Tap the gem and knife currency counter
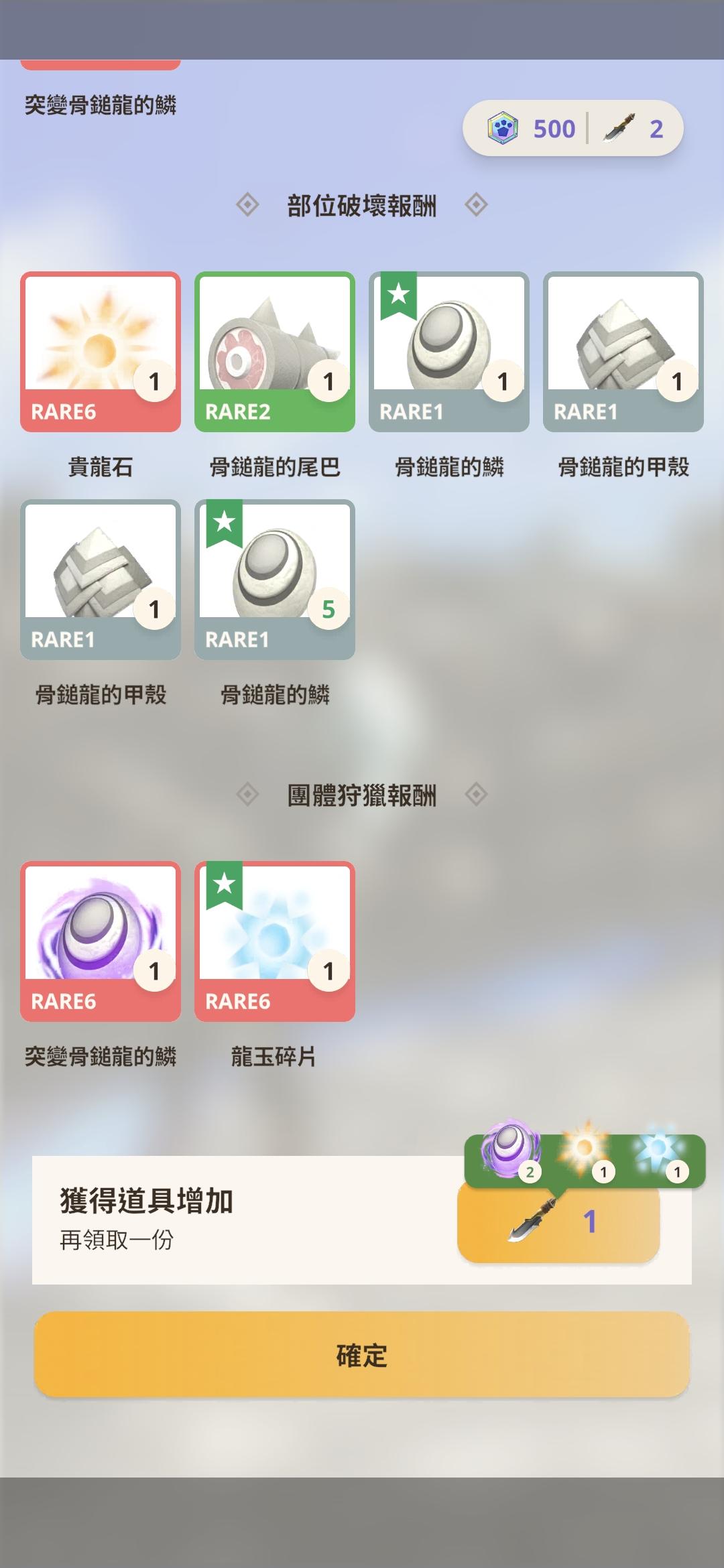Viewport: 724px width, 1568px height. point(573,129)
